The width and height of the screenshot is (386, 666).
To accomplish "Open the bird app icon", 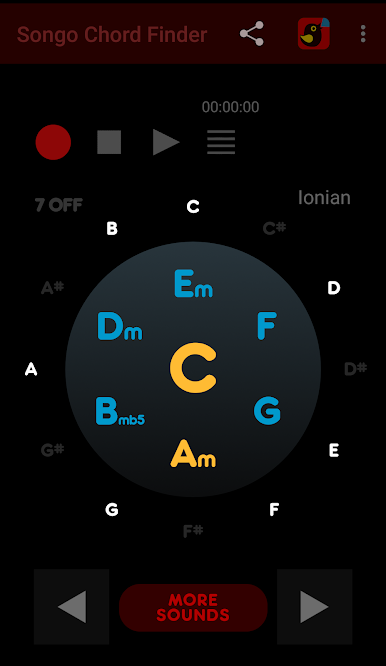I will [314, 34].
